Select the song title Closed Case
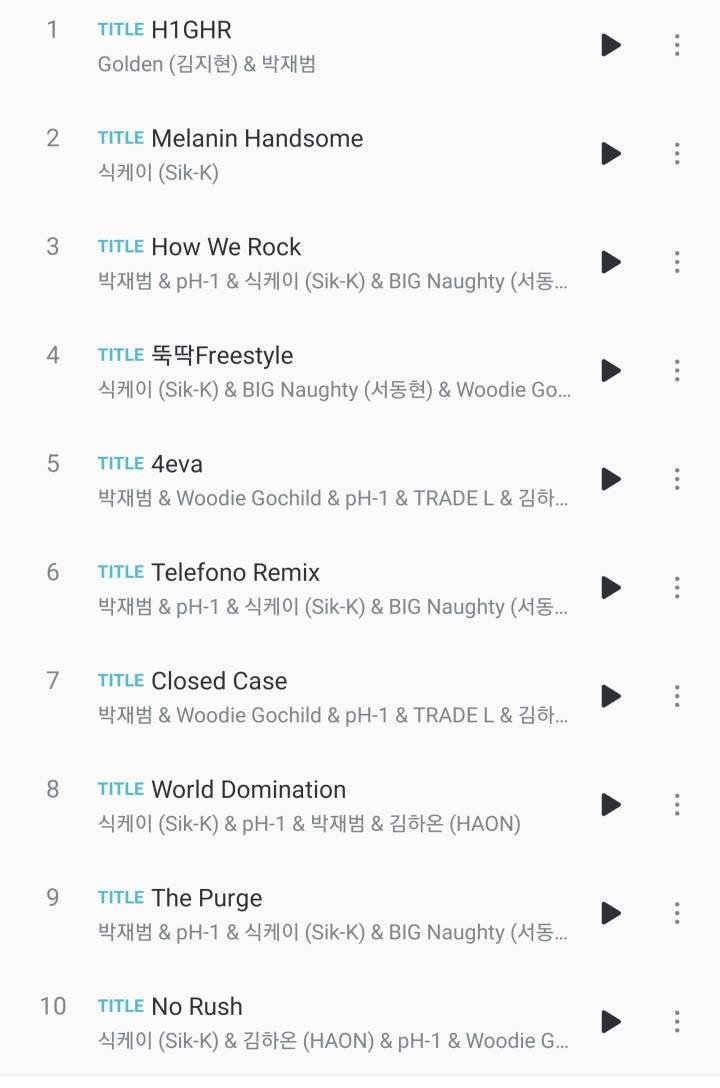The width and height of the screenshot is (720, 1088). tap(220, 680)
